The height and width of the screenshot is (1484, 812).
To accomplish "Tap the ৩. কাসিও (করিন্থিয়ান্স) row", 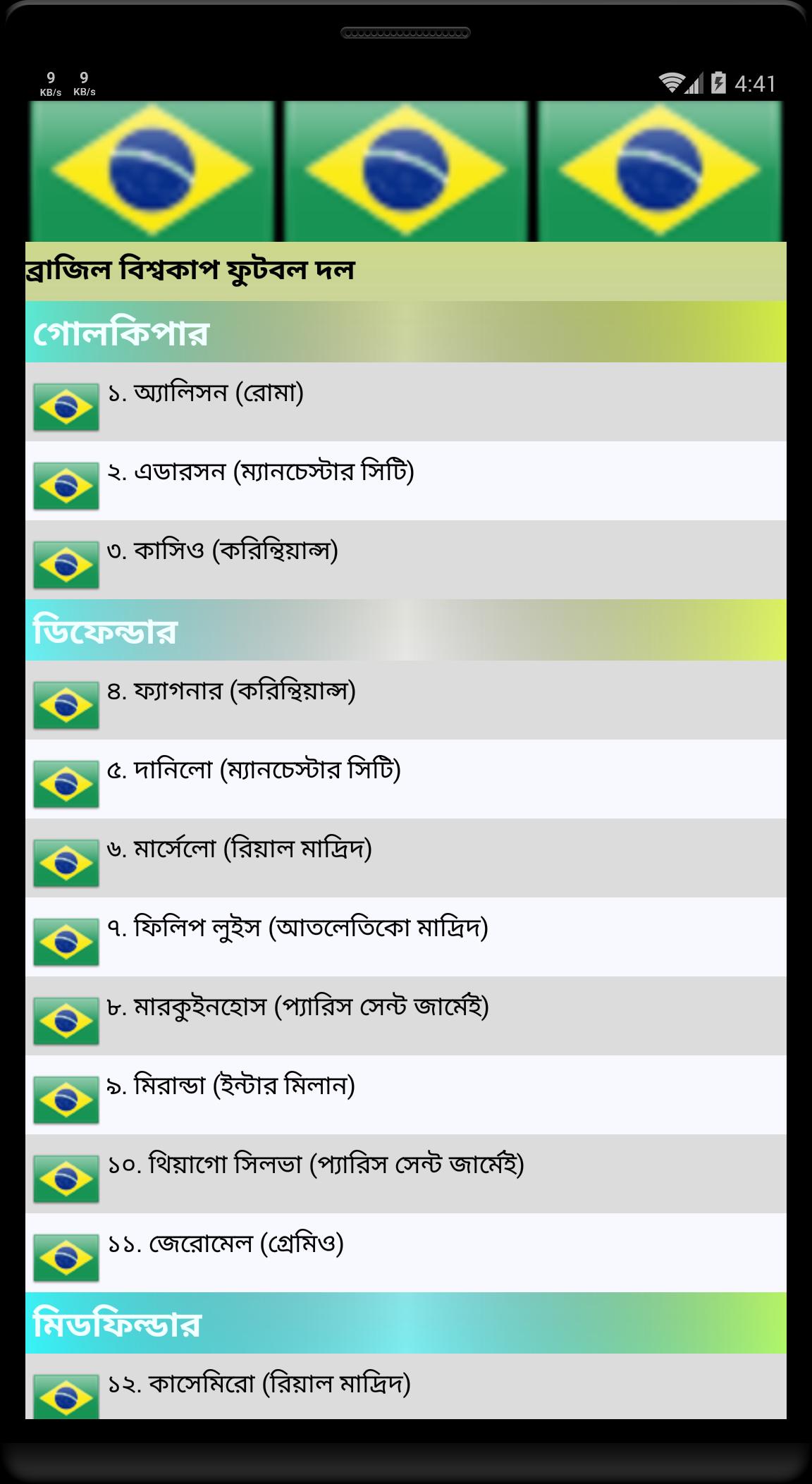I will tap(405, 560).
